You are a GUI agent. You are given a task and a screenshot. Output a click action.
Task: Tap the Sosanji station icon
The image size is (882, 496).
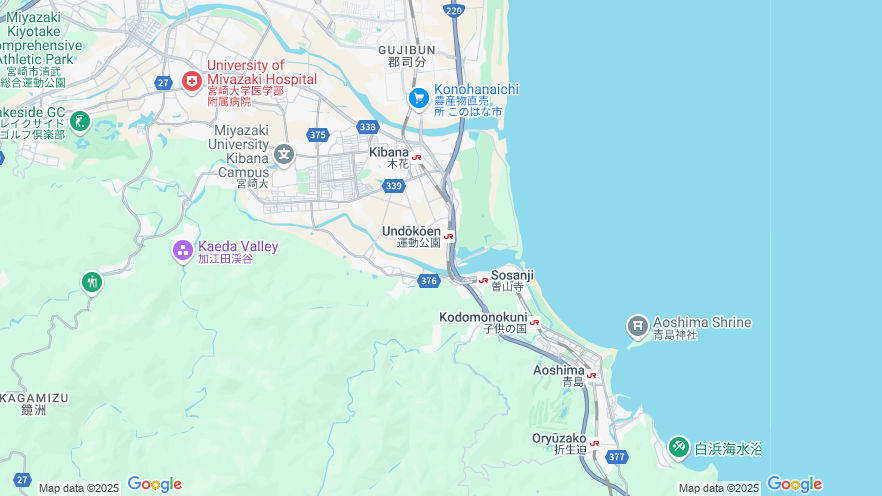pos(483,280)
